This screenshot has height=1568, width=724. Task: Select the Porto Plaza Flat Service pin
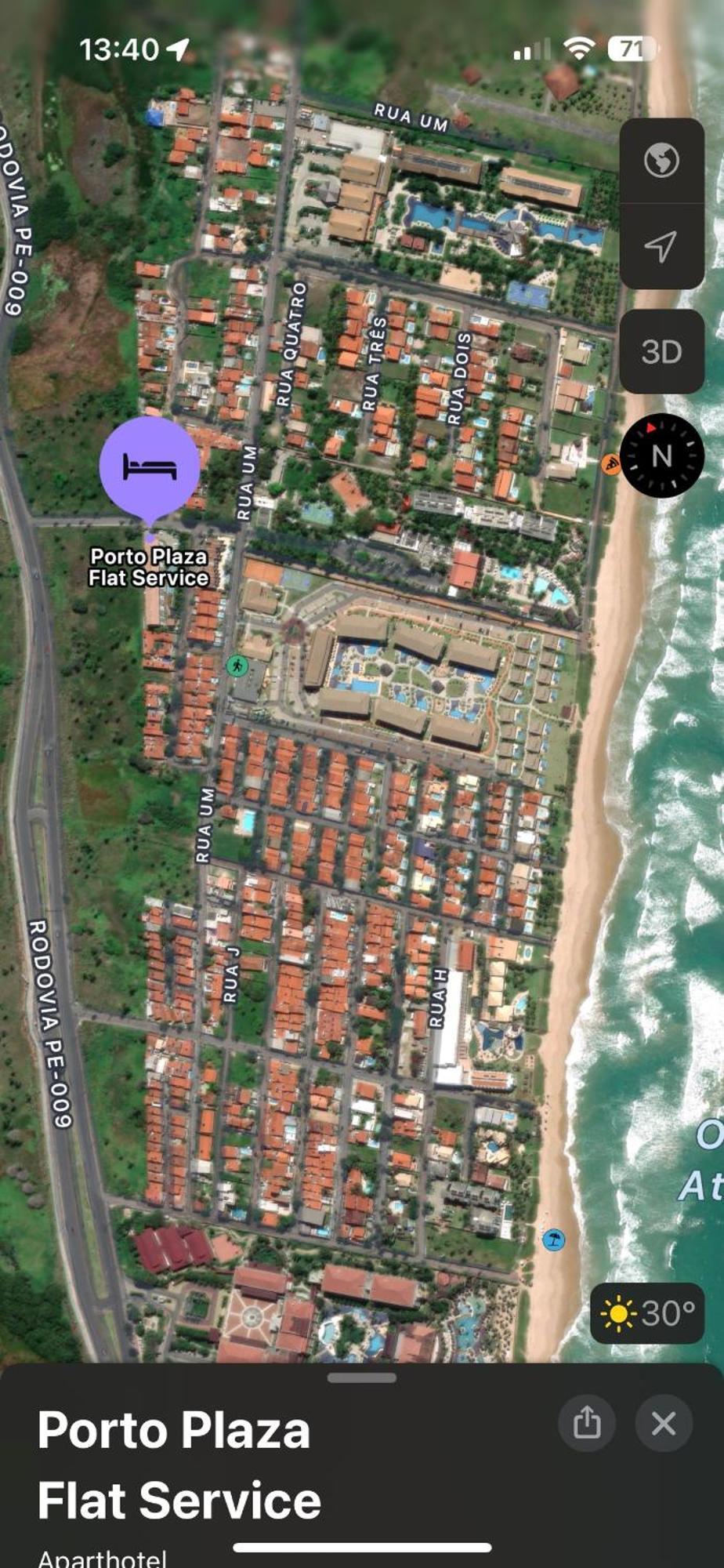pyautogui.click(x=149, y=469)
